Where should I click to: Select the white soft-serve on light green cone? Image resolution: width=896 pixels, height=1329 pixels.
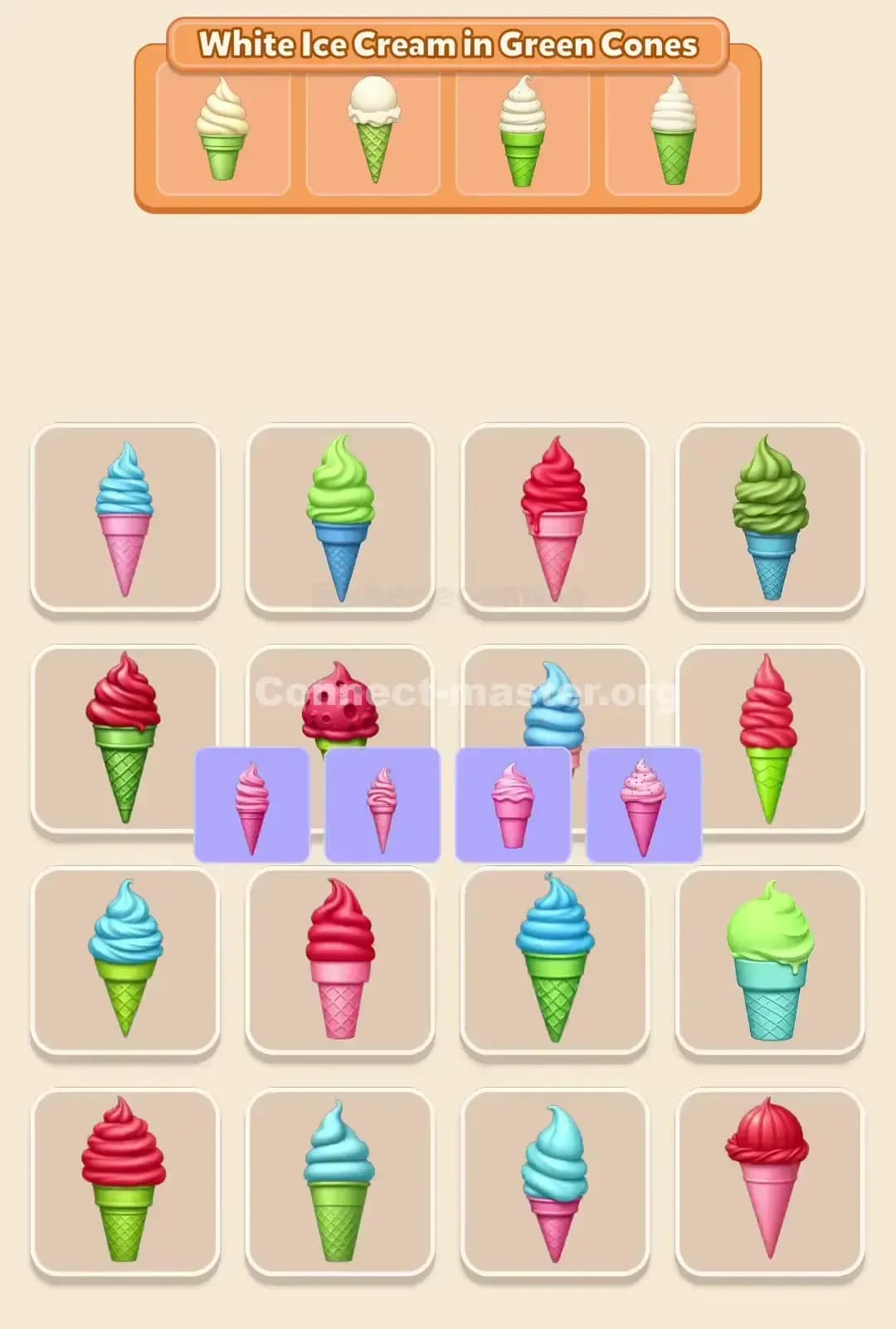tap(222, 126)
